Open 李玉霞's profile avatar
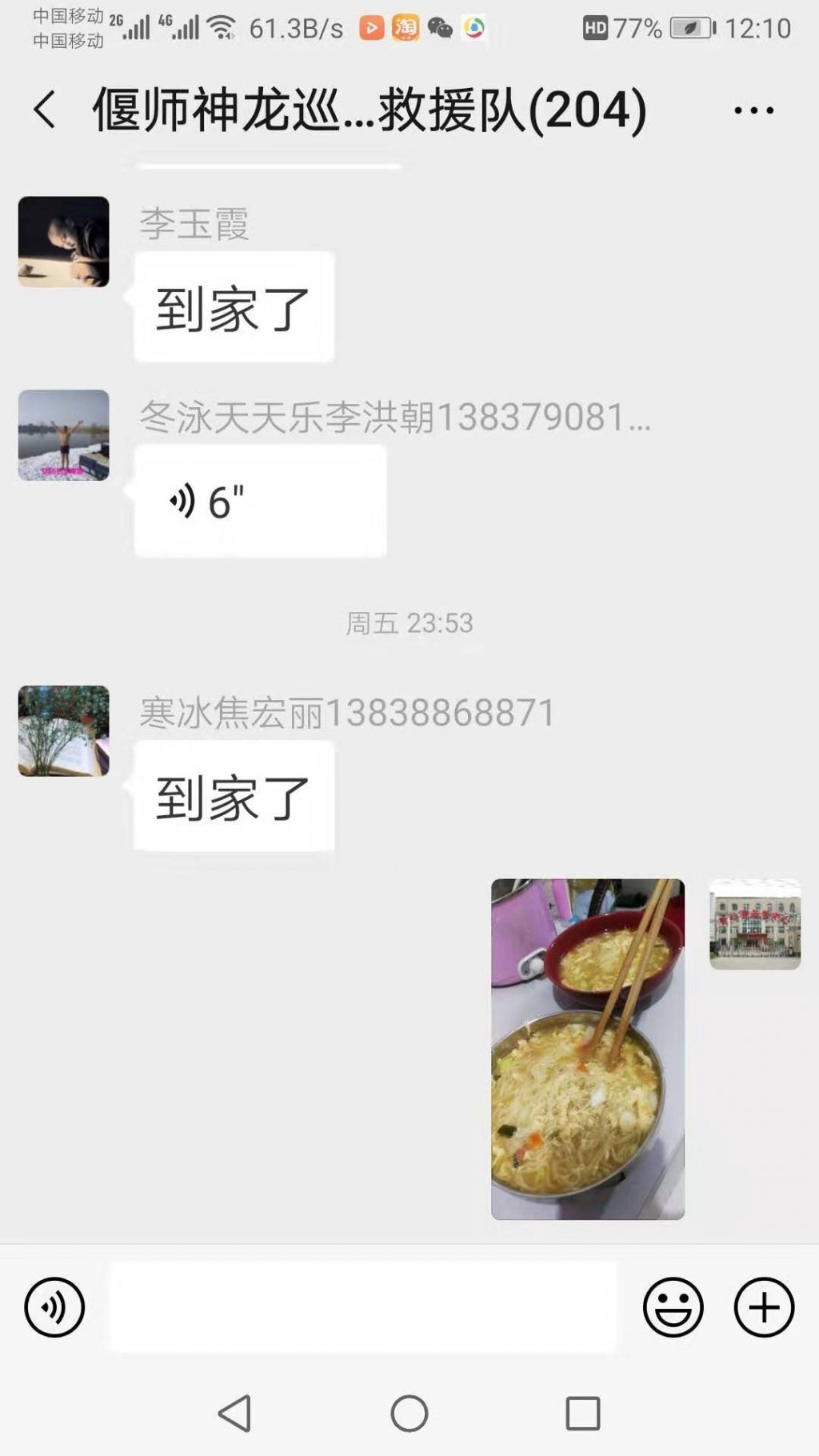 (64, 242)
